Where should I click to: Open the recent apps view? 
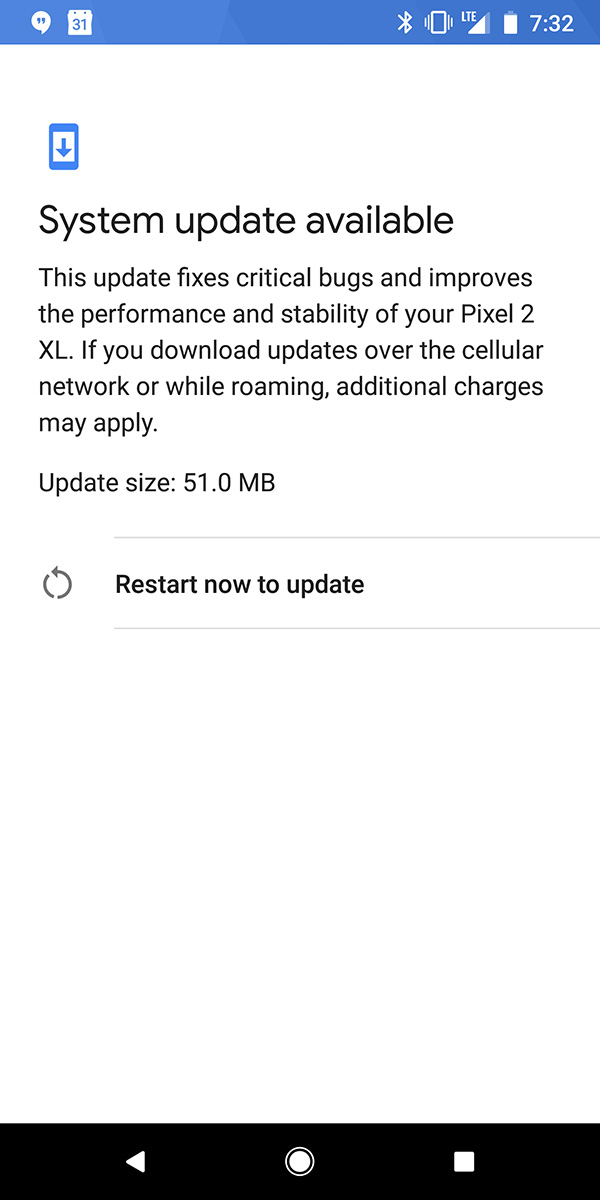click(x=463, y=1161)
